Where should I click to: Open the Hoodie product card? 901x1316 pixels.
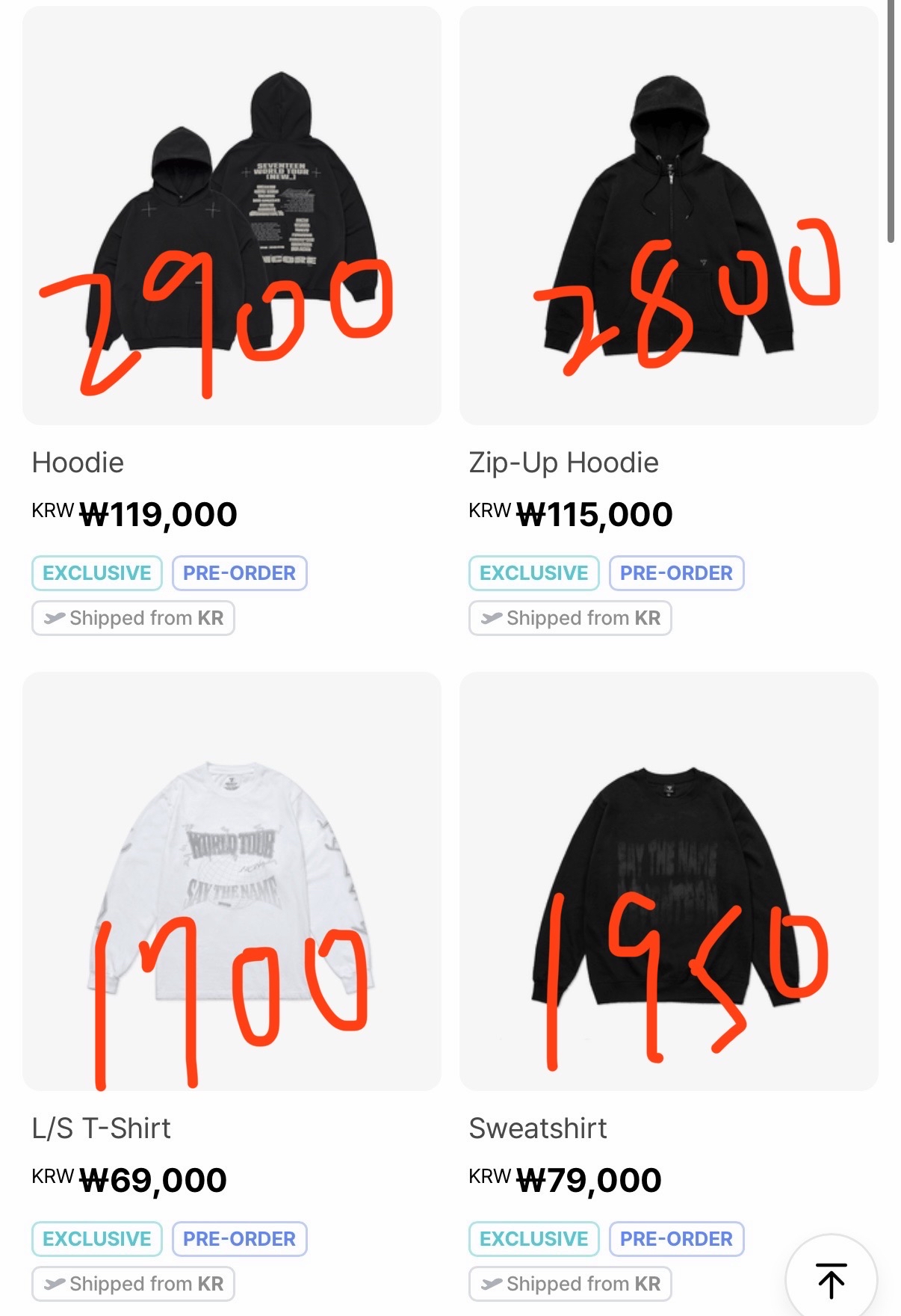232,217
